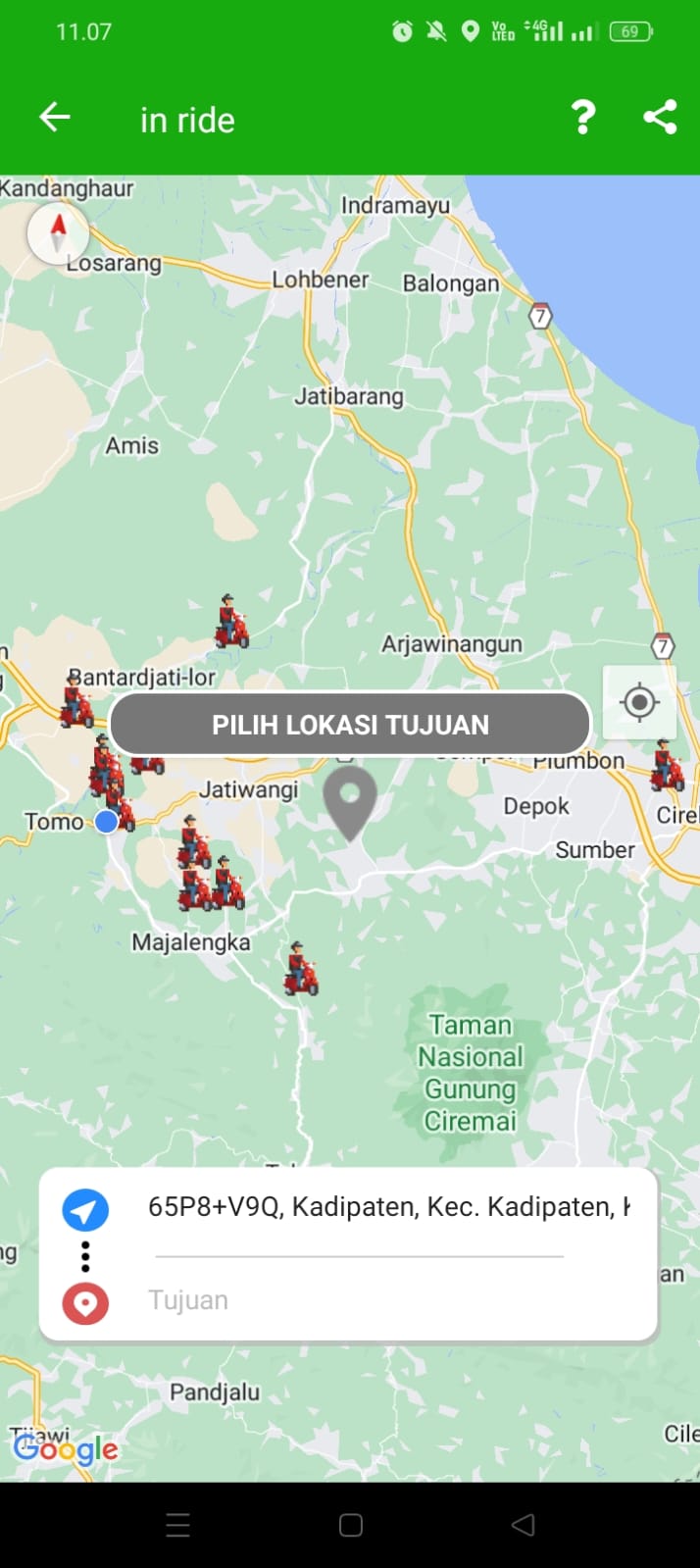Viewport: 700px width, 1568px height.
Task: Open the help question mark icon
Action: click(x=582, y=118)
